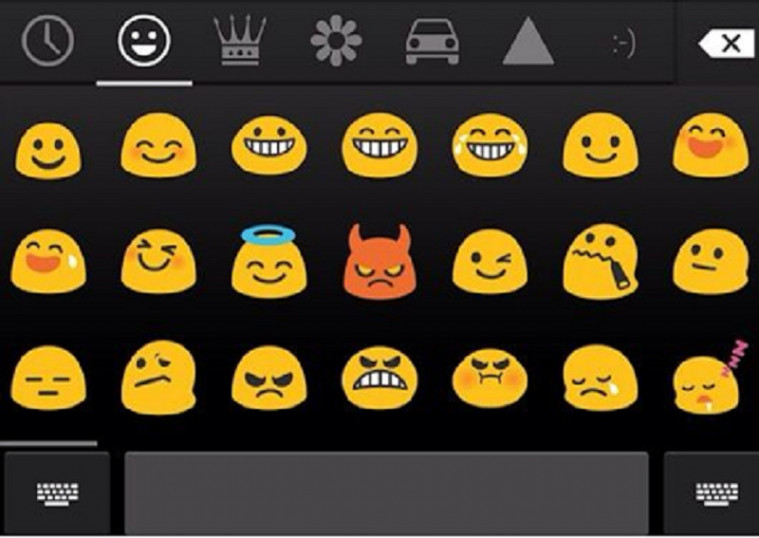Insert the face with tears of joy emoji
The width and height of the screenshot is (759, 538).
pyautogui.click(x=489, y=146)
